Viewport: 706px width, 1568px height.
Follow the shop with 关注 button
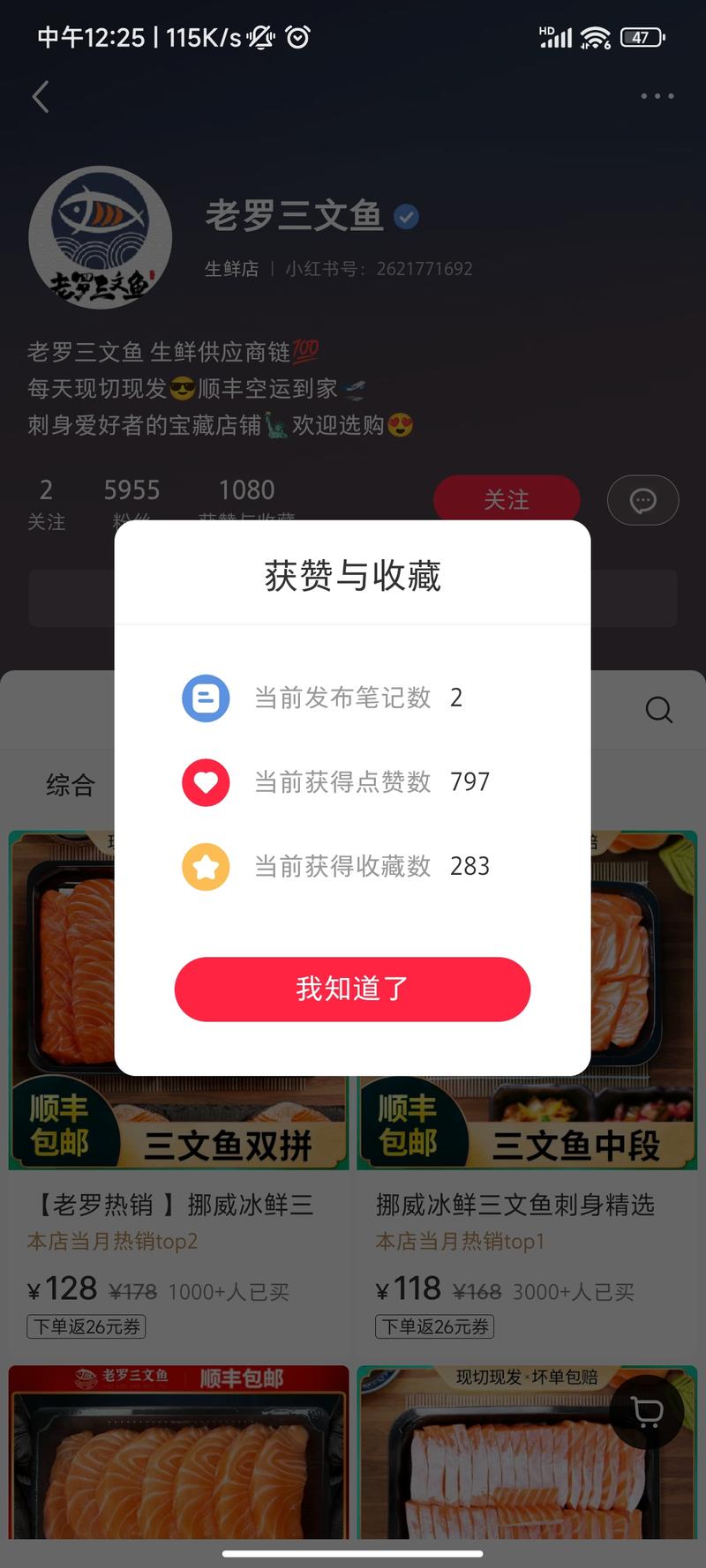tap(506, 499)
